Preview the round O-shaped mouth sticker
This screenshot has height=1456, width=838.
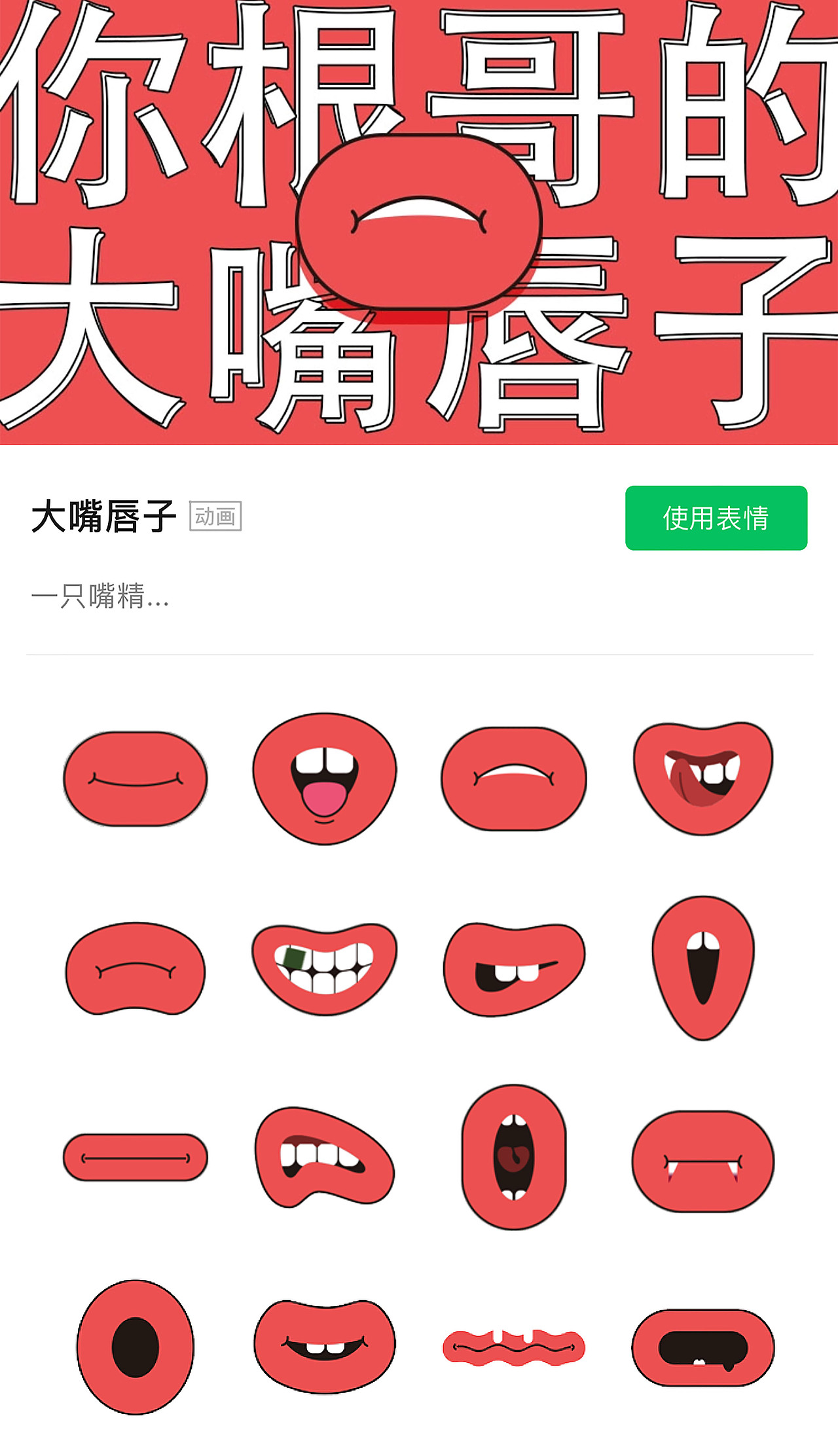click(x=136, y=1347)
